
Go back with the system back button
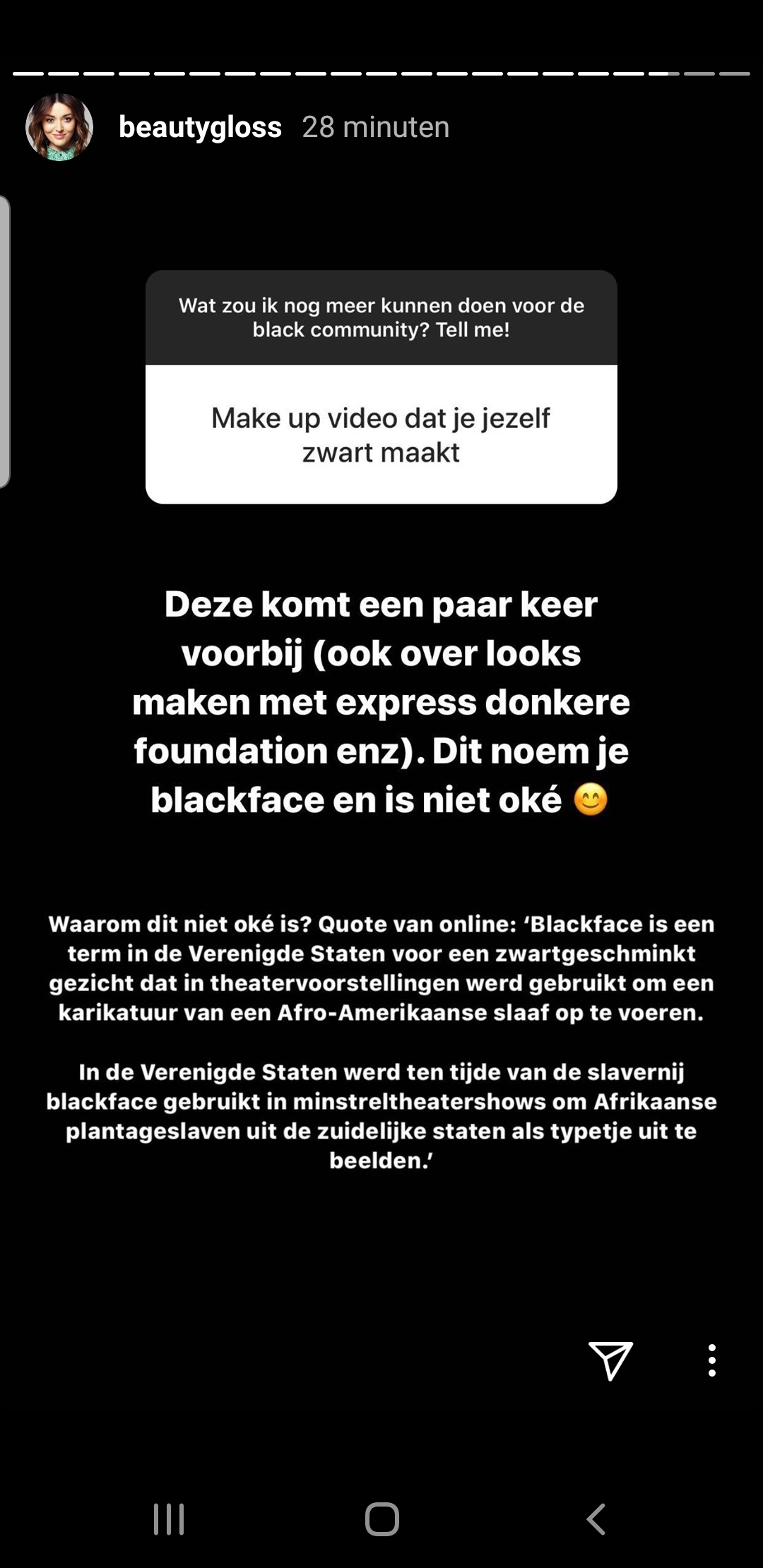596,1519
